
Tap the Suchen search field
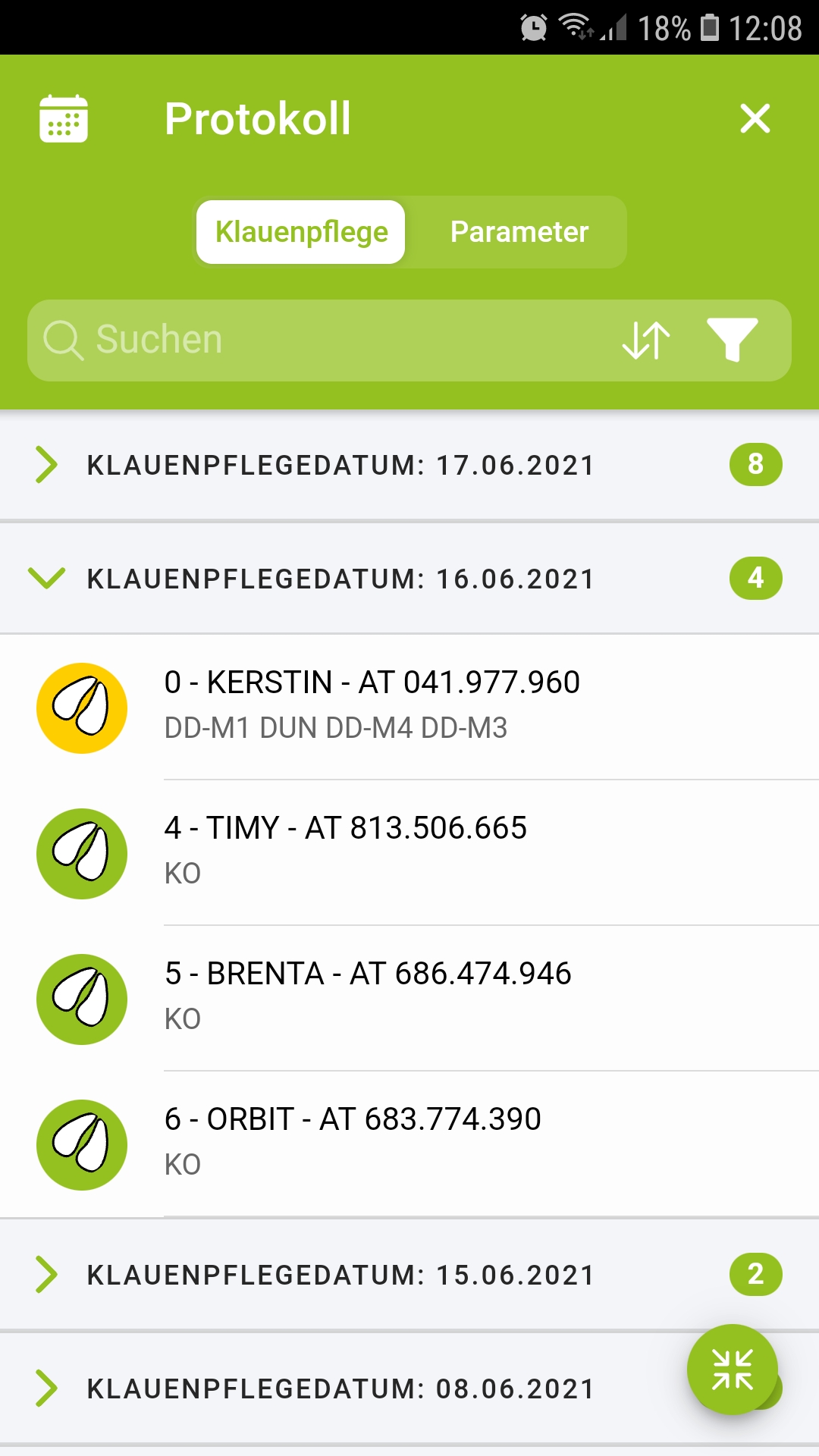click(x=318, y=340)
